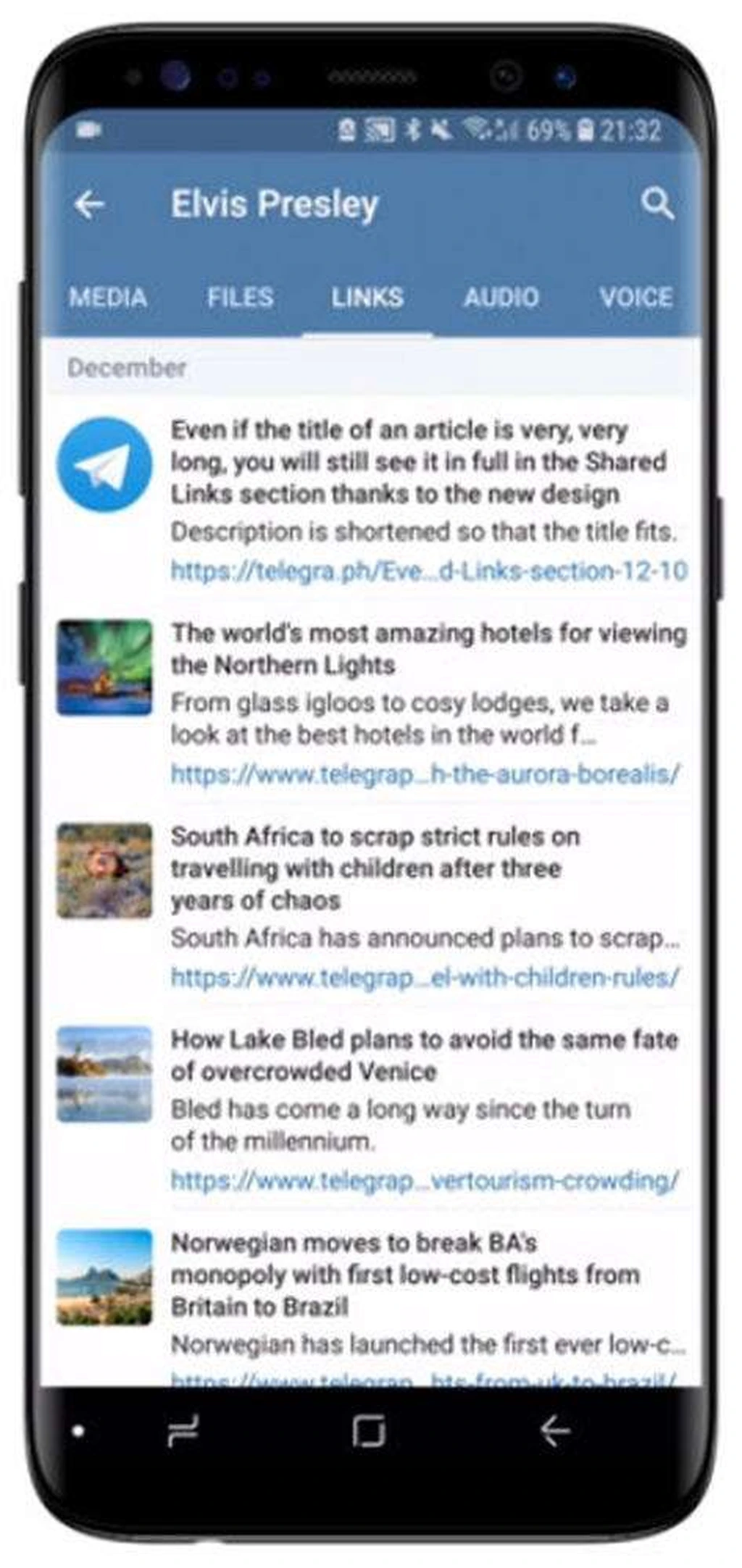Tap the Telegram logo thumbnail of first link

(104, 465)
